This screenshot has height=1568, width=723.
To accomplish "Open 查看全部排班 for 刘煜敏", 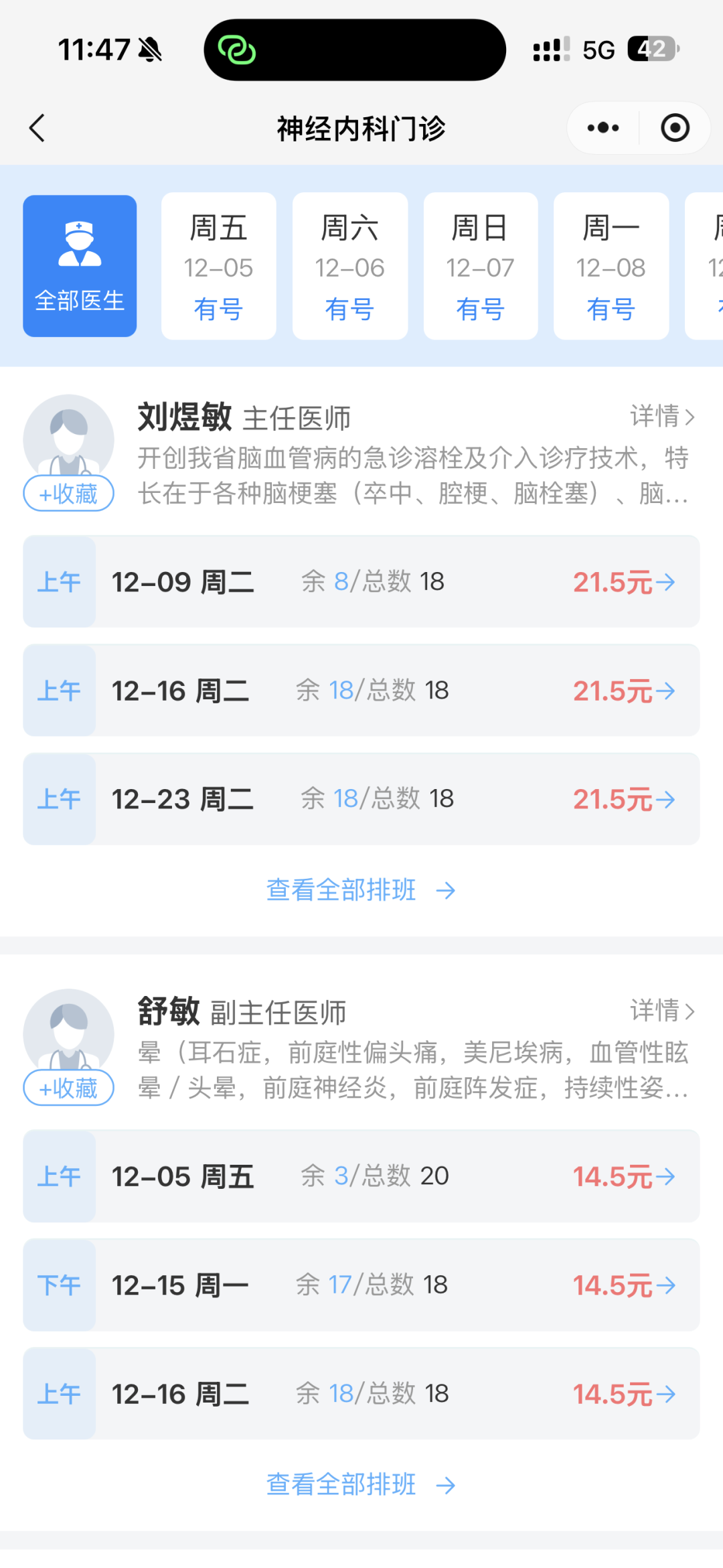I will 360,890.
